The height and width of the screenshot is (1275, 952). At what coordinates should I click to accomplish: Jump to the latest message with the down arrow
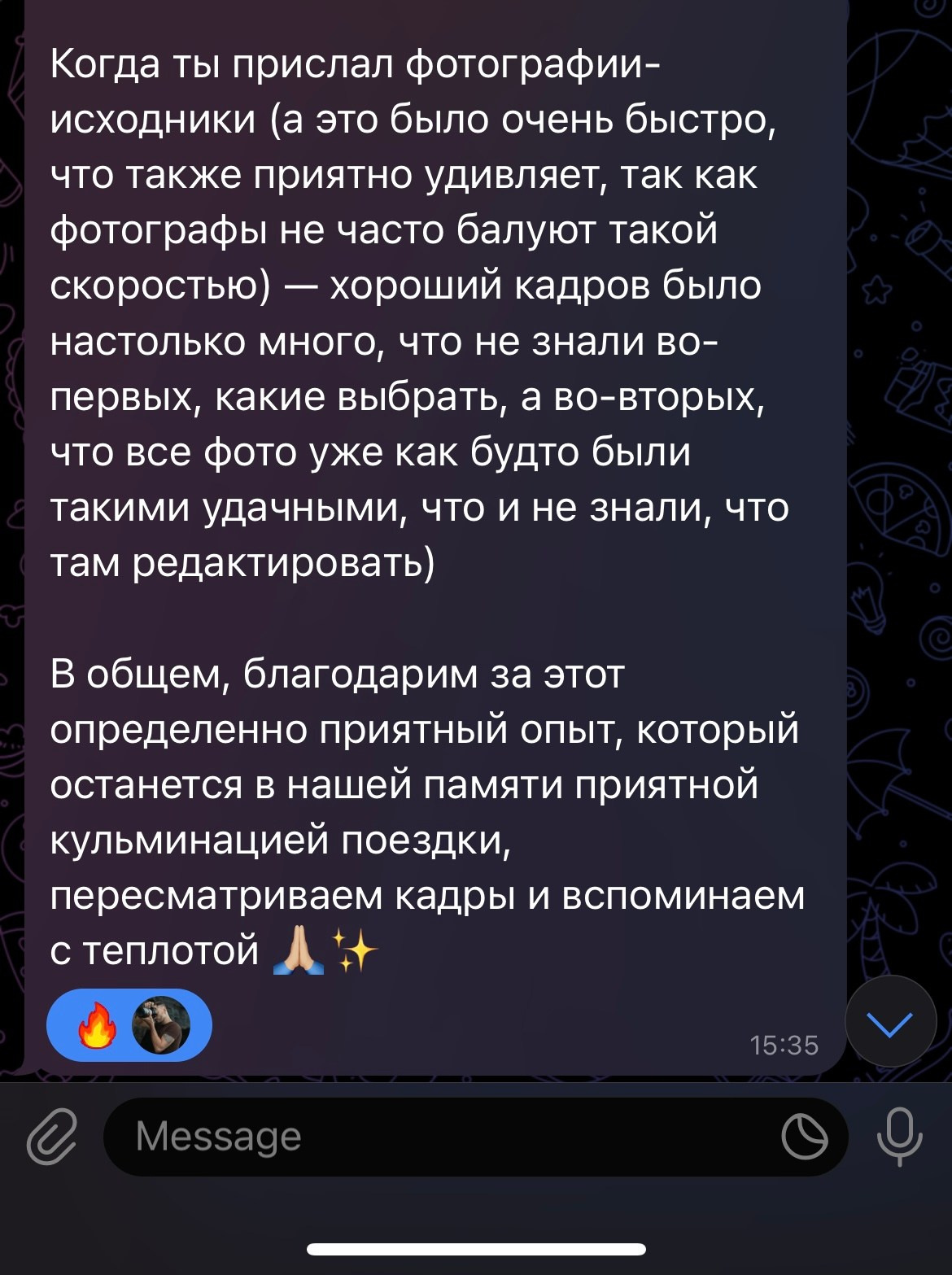(x=890, y=1023)
